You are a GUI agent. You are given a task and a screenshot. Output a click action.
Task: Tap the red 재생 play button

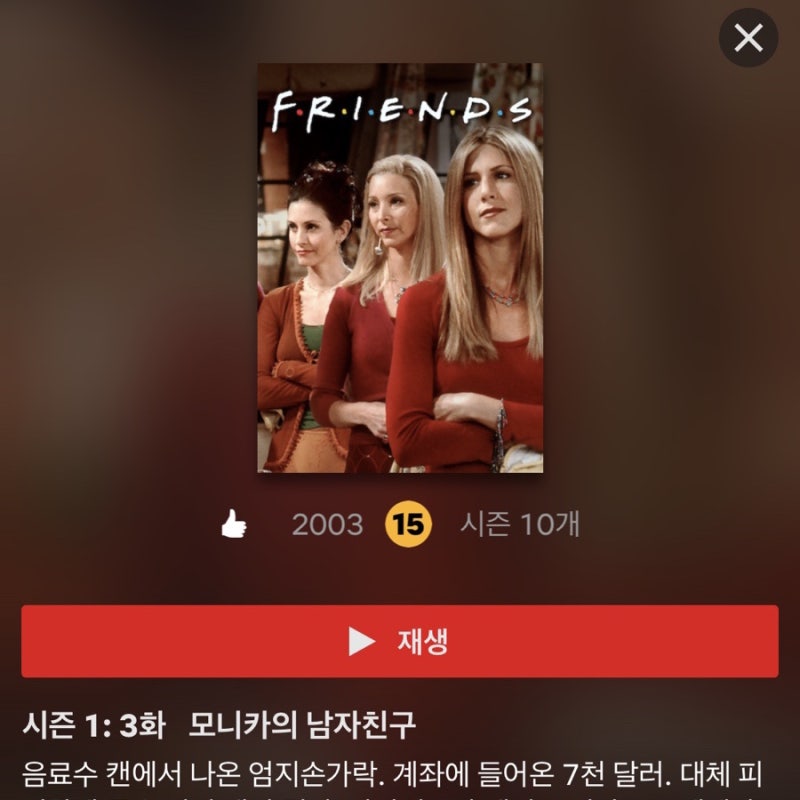click(x=400, y=641)
